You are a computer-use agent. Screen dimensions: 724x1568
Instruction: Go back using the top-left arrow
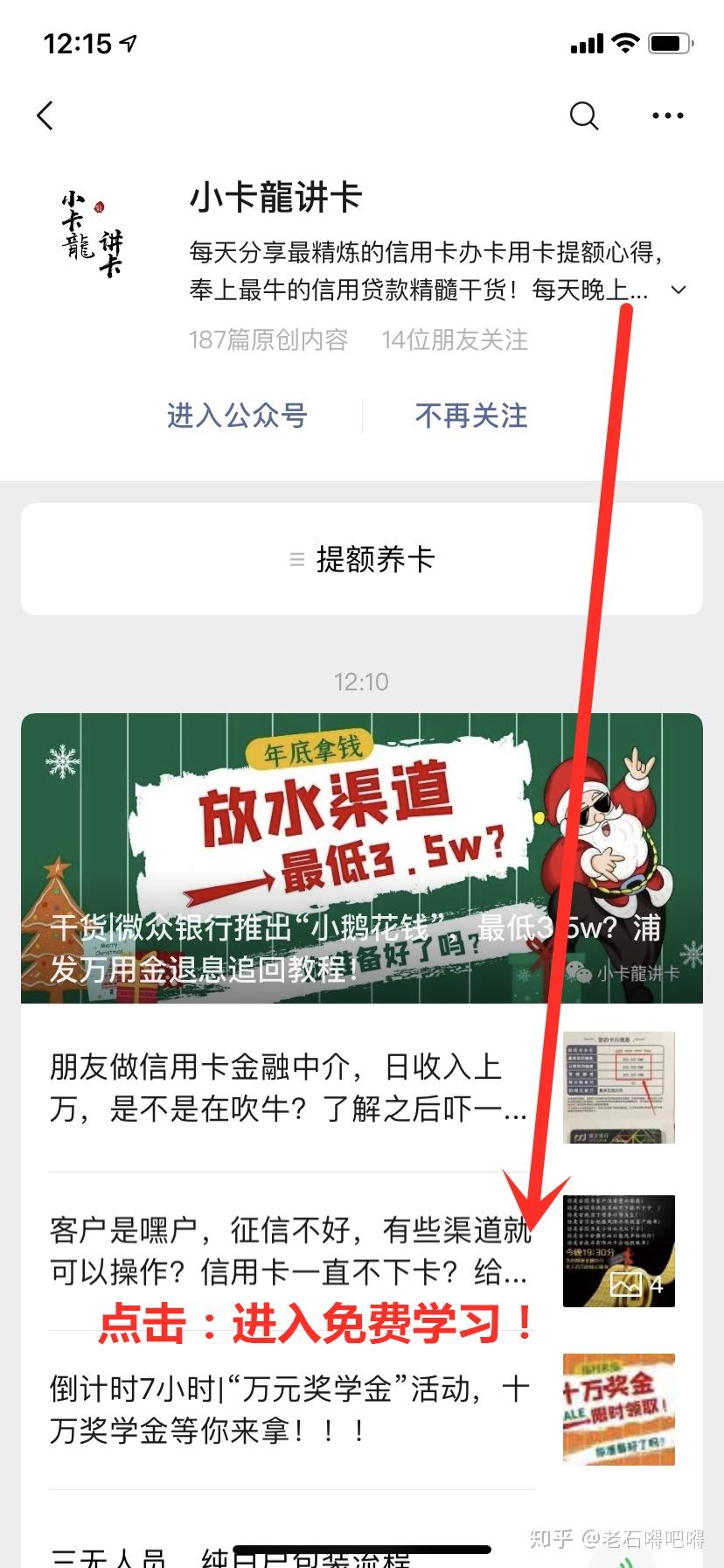[x=45, y=115]
